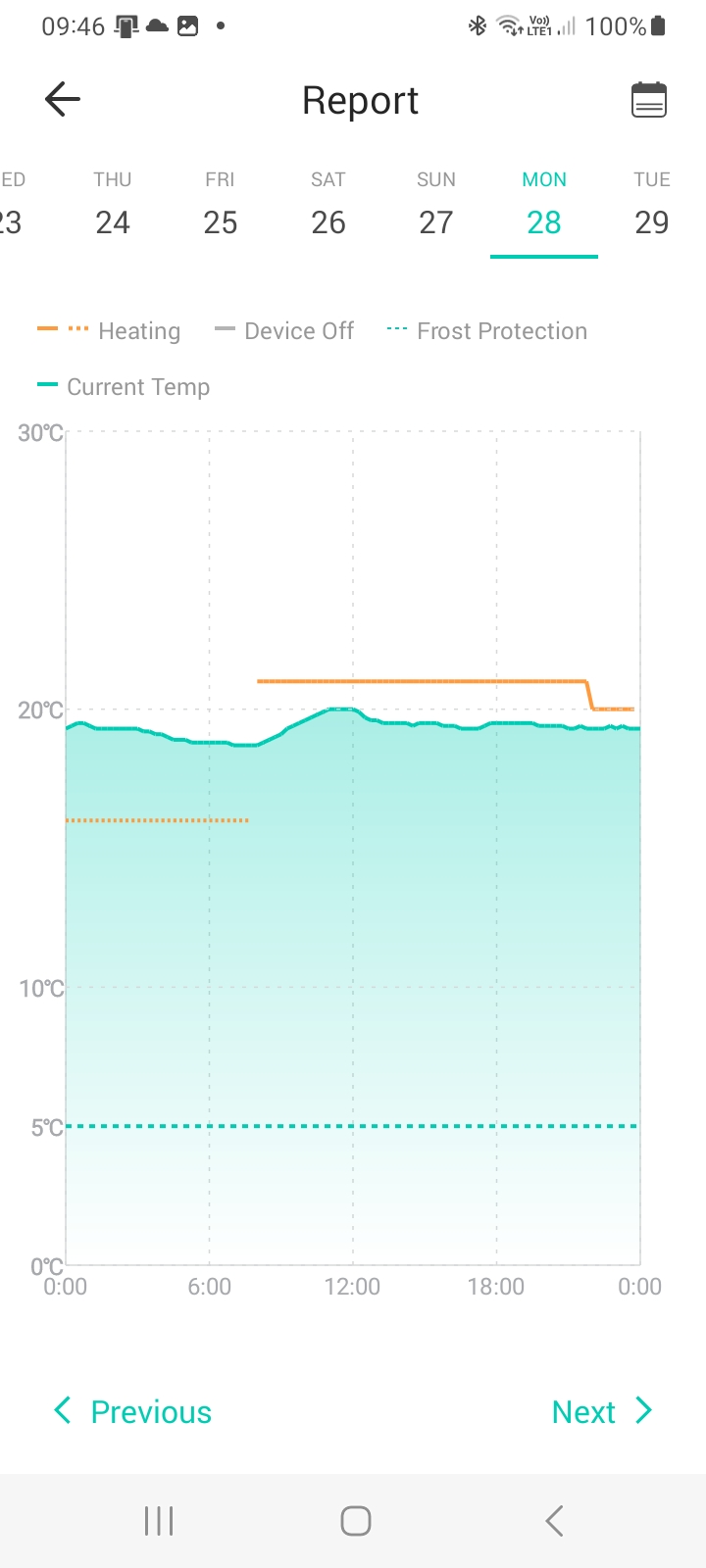Switch to Friday 25
This screenshot has height=1568, width=706.
point(221,206)
